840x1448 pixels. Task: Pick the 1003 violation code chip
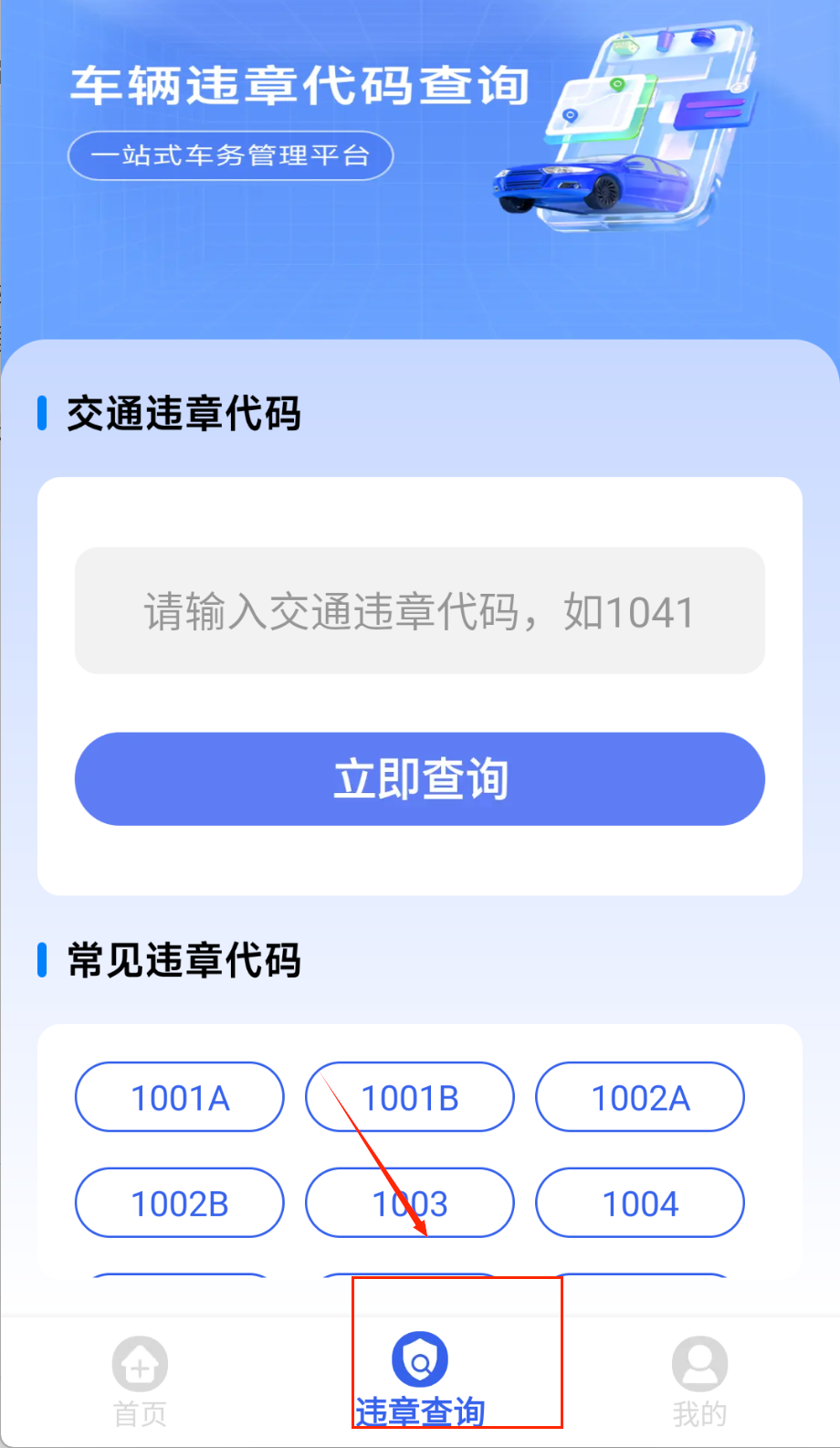(x=410, y=1203)
